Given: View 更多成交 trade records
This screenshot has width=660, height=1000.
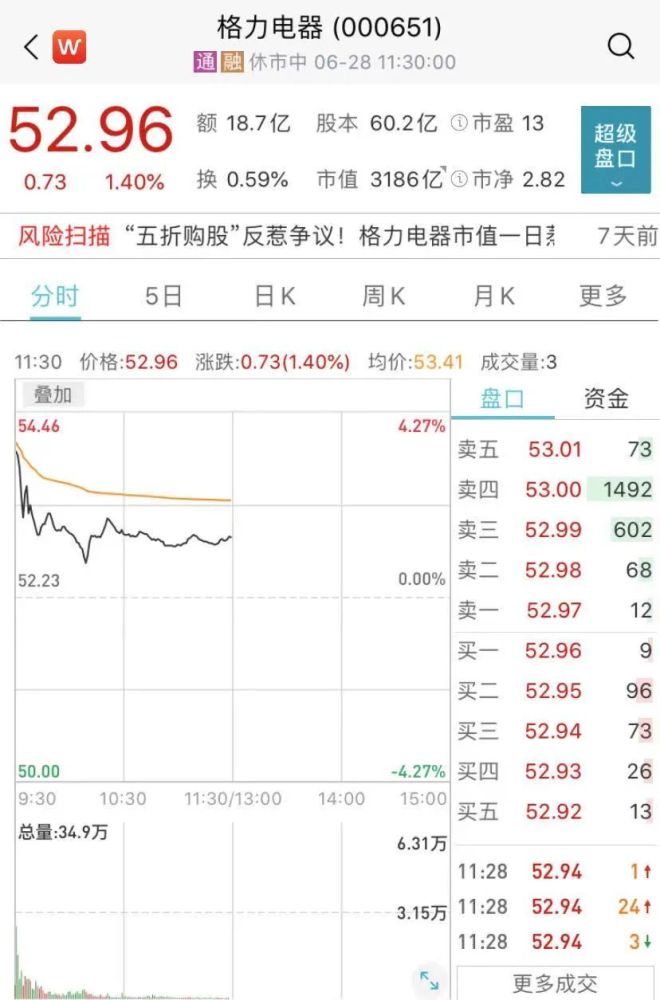Looking at the screenshot, I should coord(556,983).
